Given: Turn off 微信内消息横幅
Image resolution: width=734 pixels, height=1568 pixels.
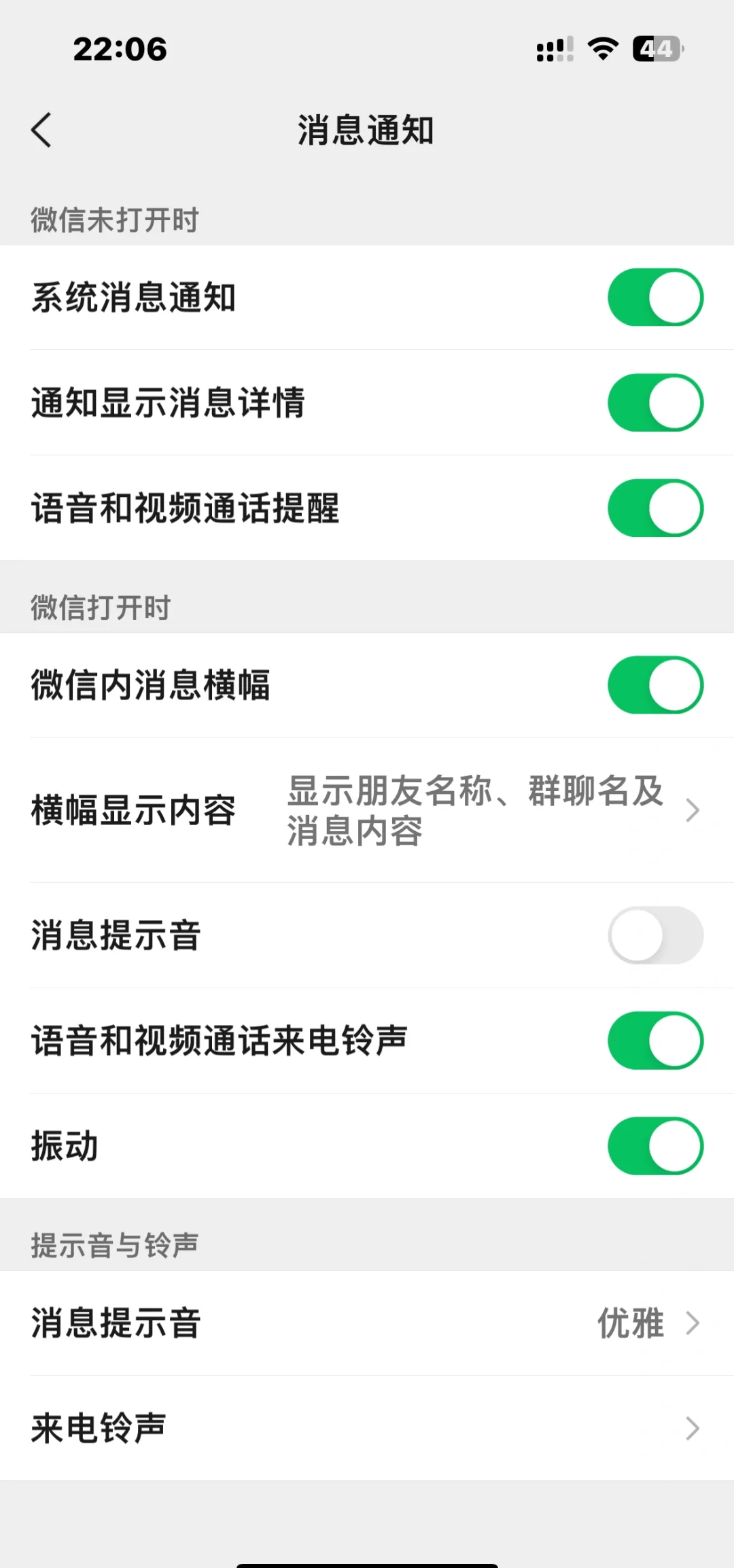Looking at the screenshot, I should click(654, 686).
